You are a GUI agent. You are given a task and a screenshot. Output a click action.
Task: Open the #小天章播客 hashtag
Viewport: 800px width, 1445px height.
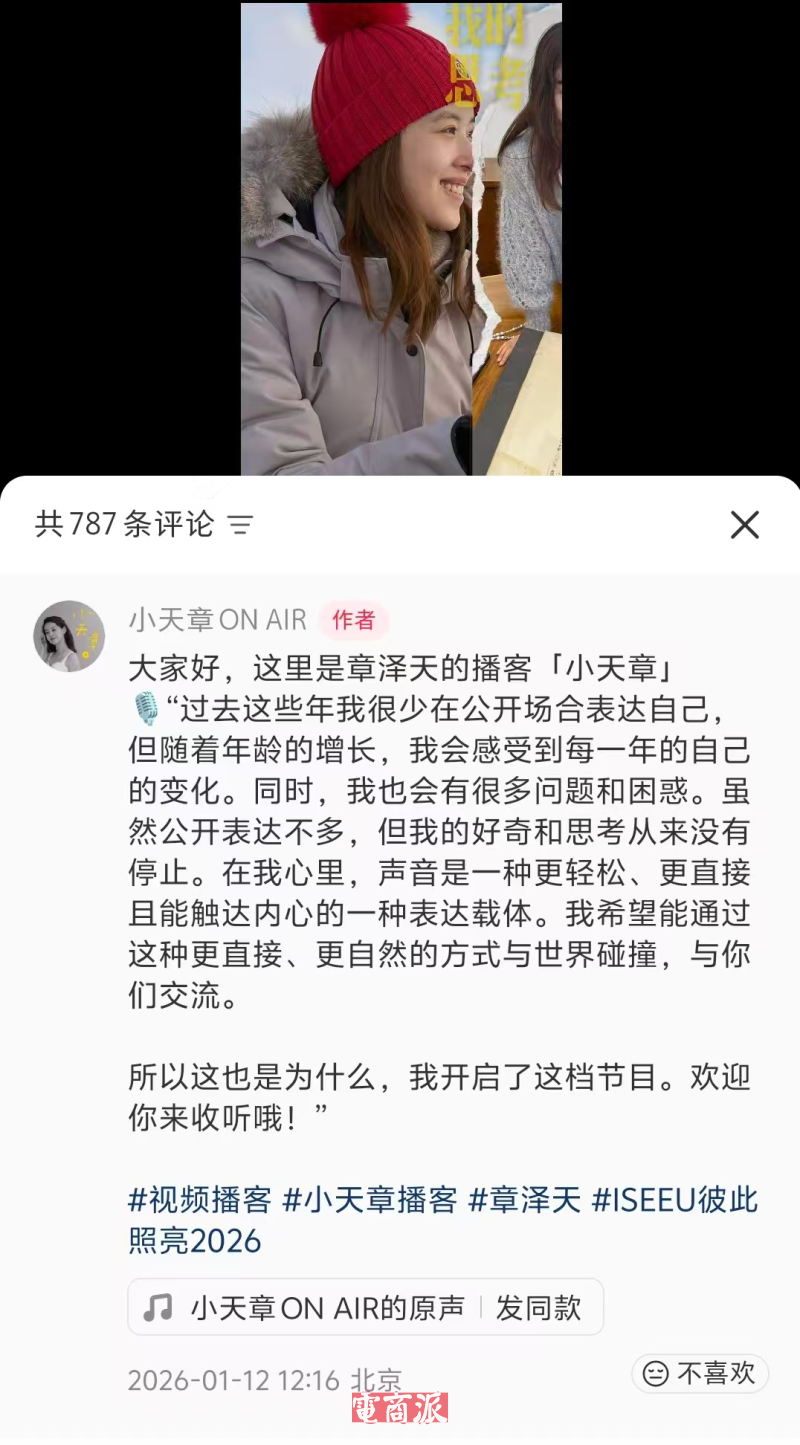tap(370, 1199)
